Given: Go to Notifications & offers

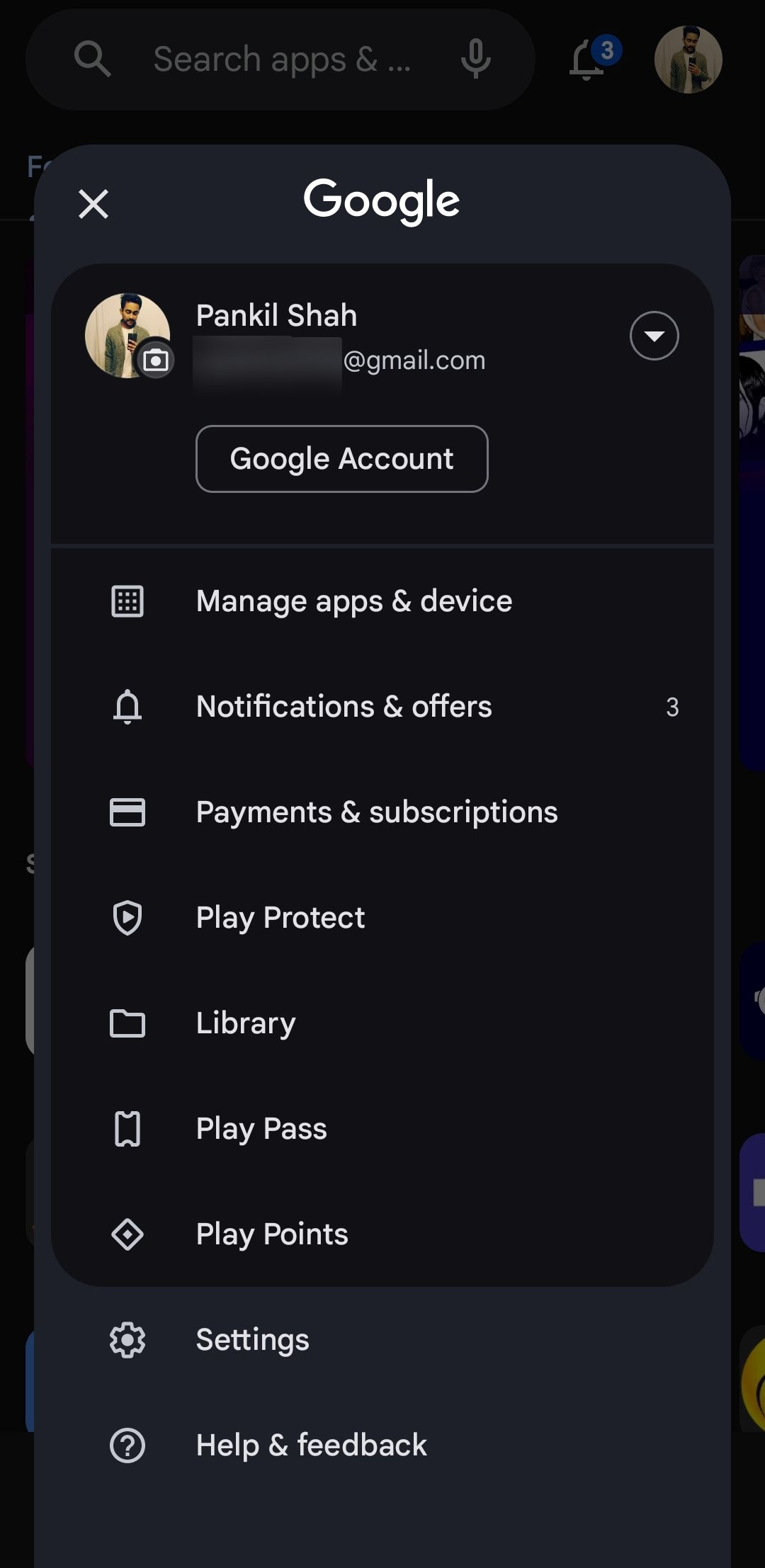Looking at the screenshot, I should 344,707.
